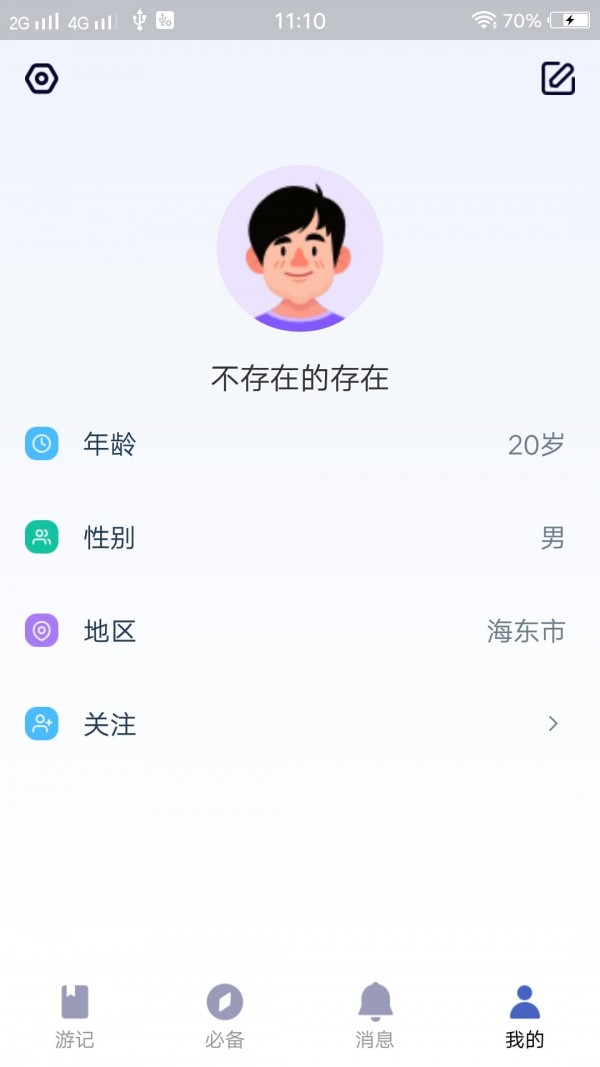Open the 关注 following list
The width and height of the screenshot is (600, 1067).
tap(300, 724)
